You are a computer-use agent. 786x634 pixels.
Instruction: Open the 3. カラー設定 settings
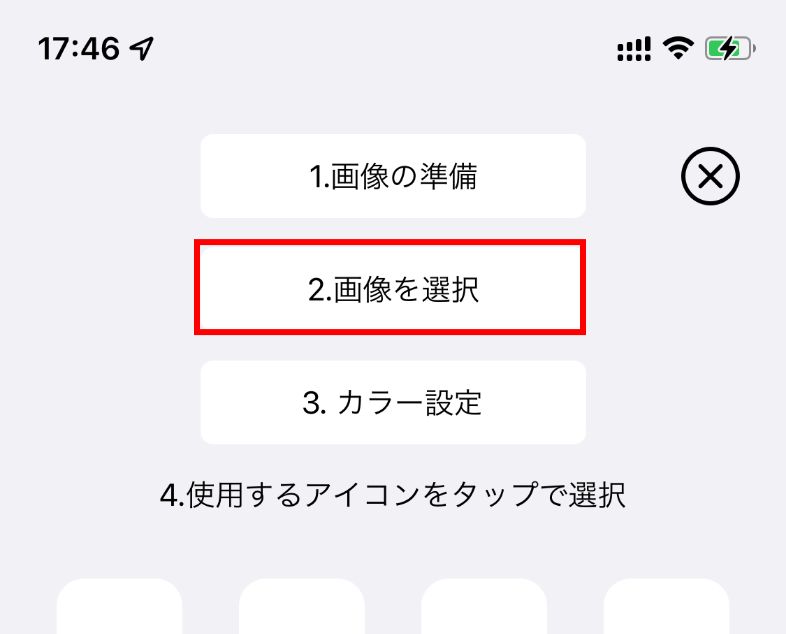[x=392, y=402]
